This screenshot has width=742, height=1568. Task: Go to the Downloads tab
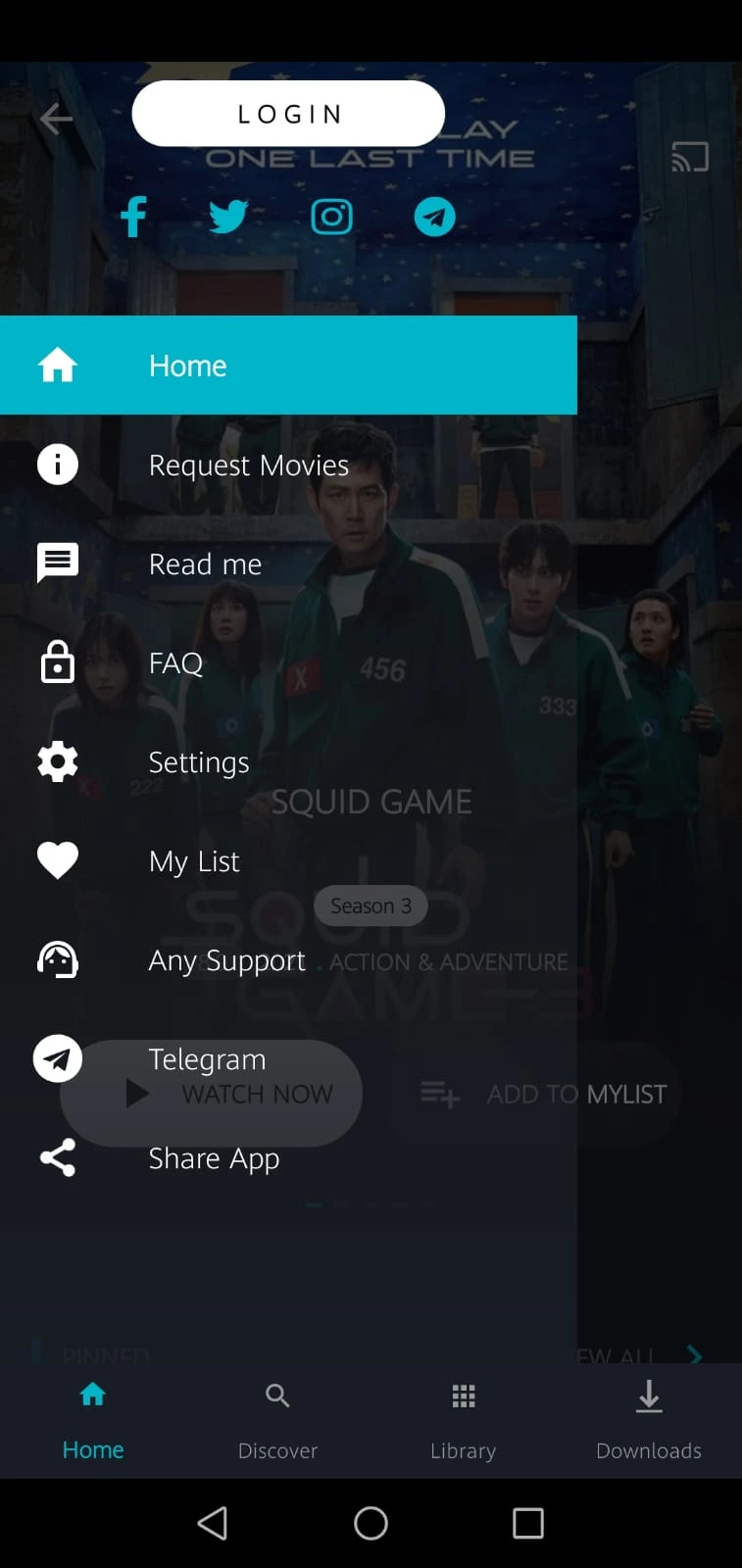(648, 1418)
